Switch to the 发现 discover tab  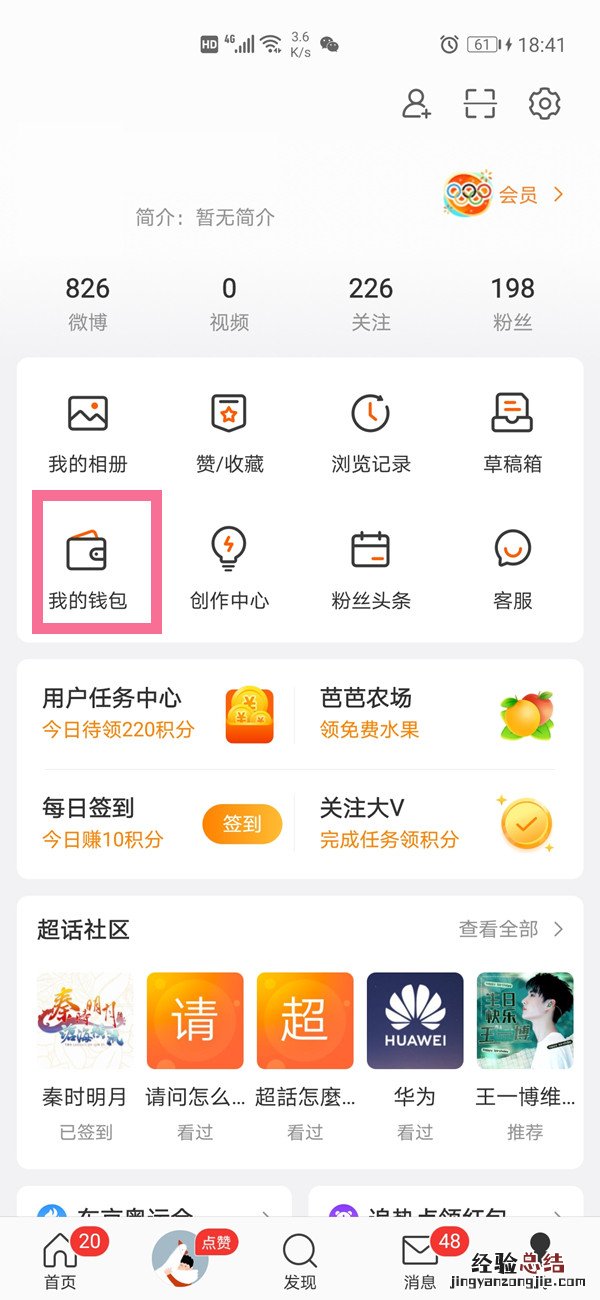pyautogui.click(x=300, y=1260)
